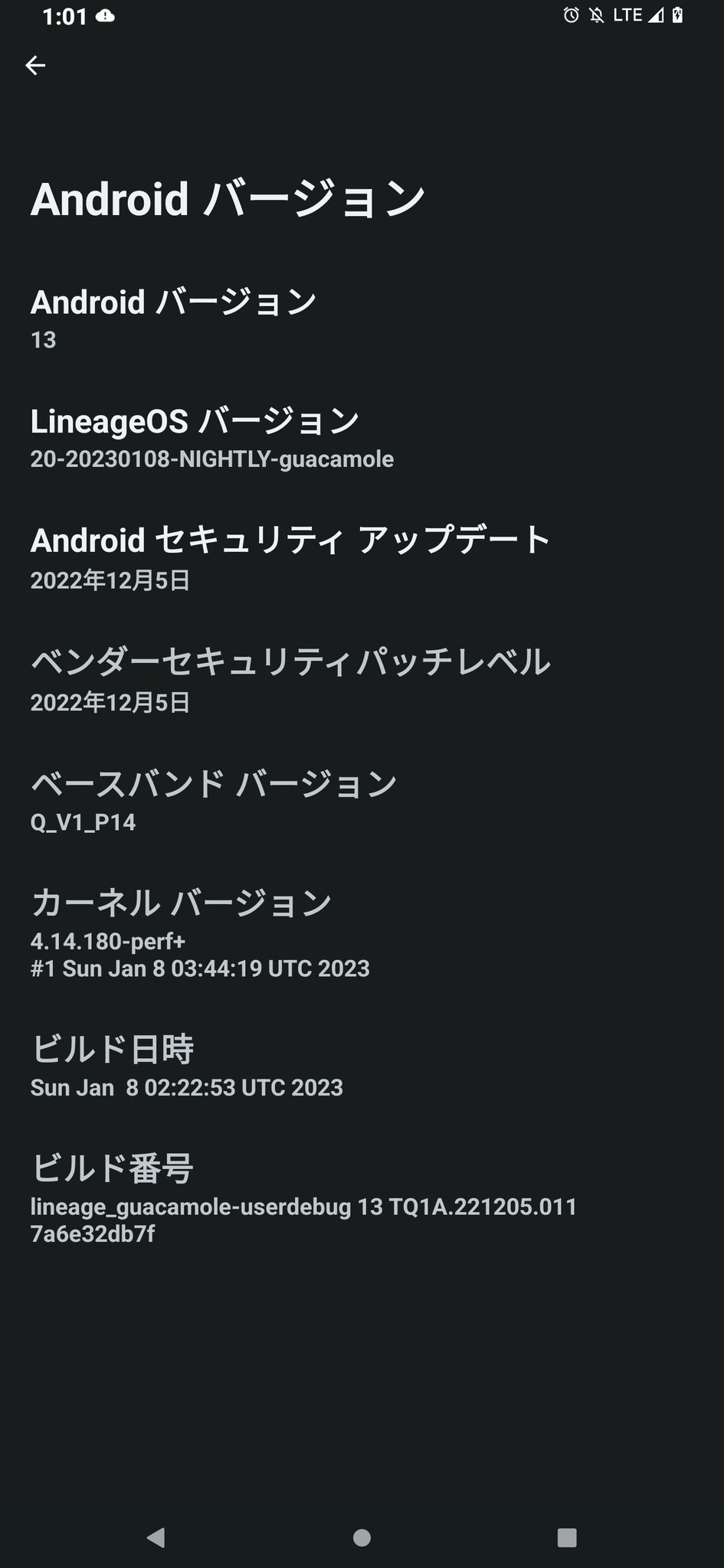
Task: Open Android セキュリティ アップデート row
Action: coord(362,558)
